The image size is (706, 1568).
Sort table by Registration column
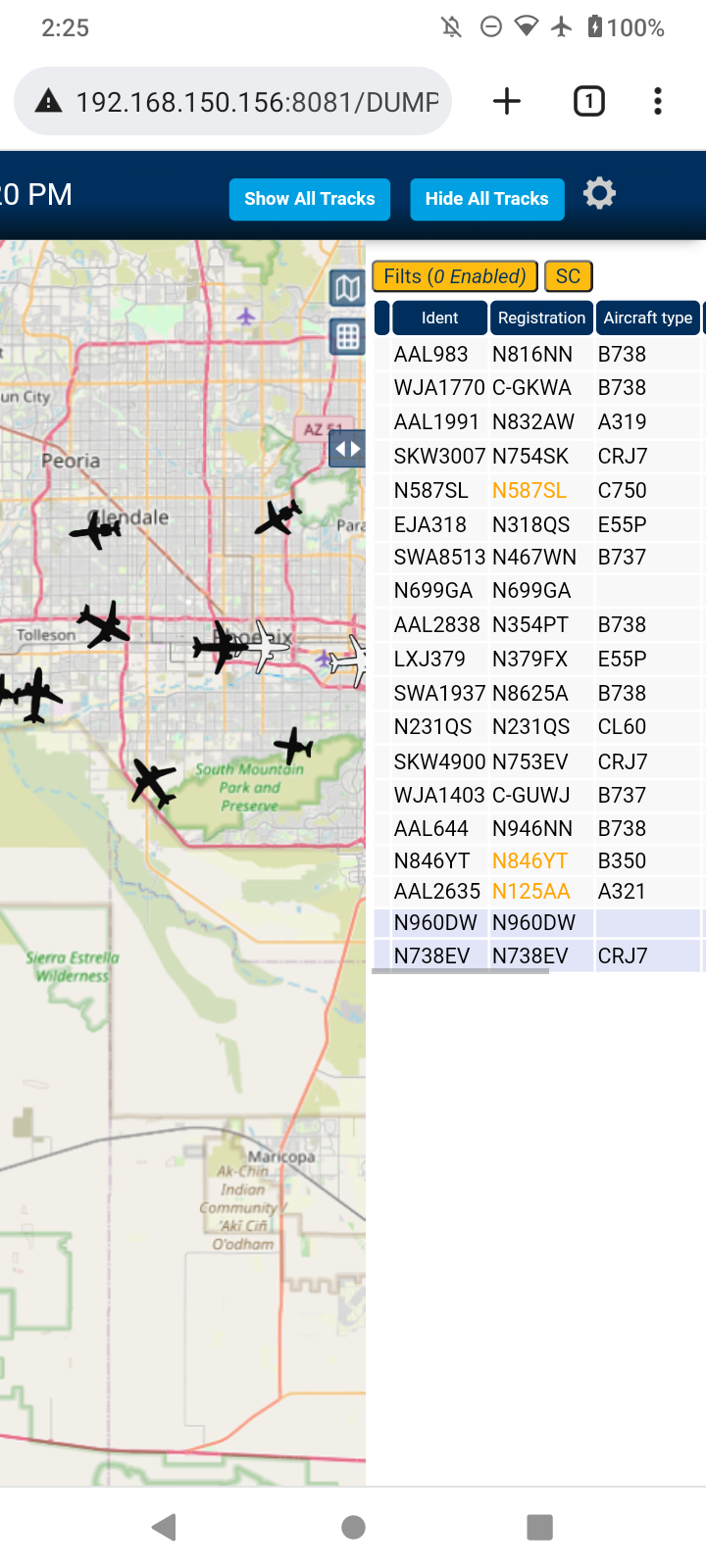click(541, 318)
